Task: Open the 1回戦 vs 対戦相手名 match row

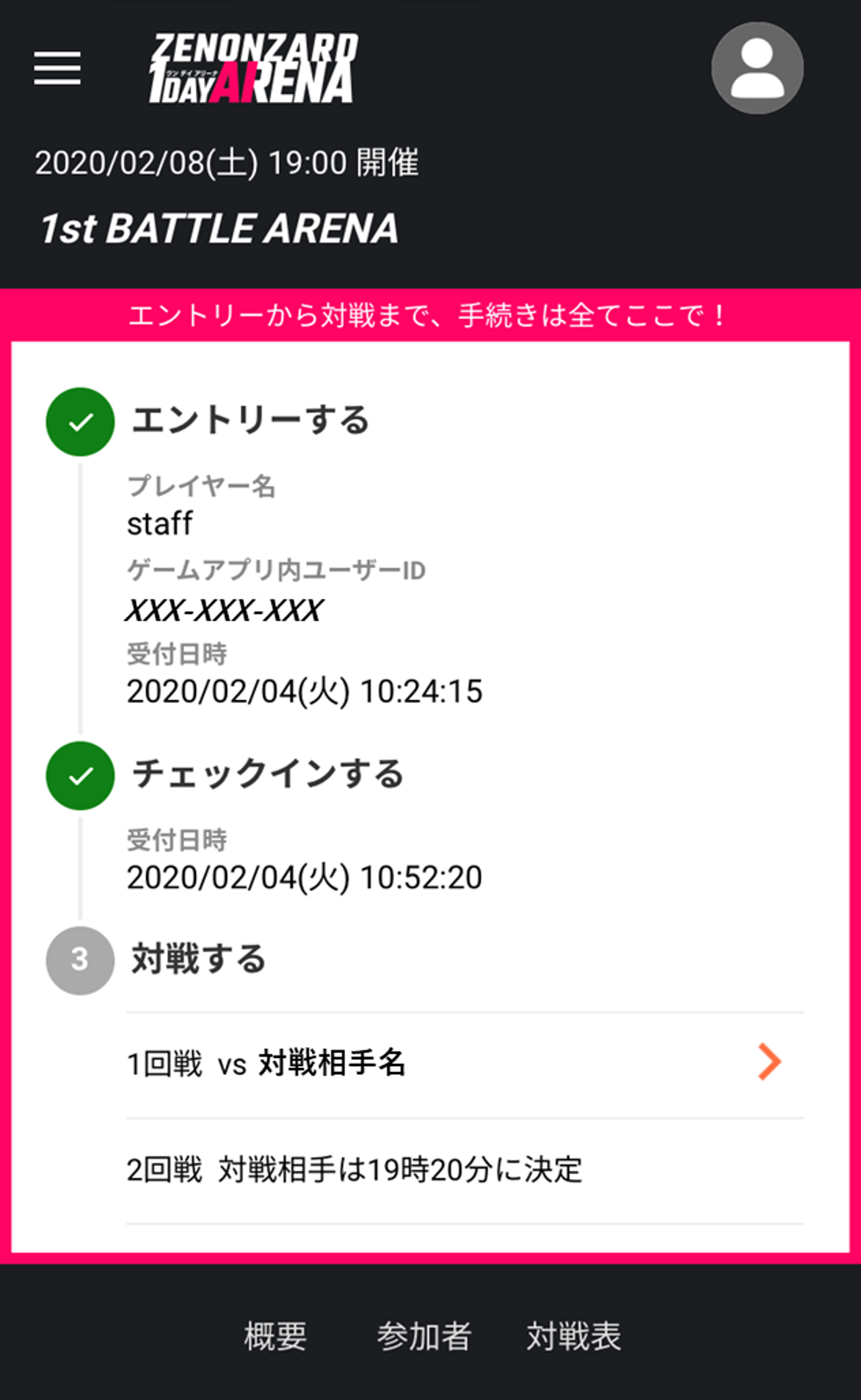Action: point(465,1065)
